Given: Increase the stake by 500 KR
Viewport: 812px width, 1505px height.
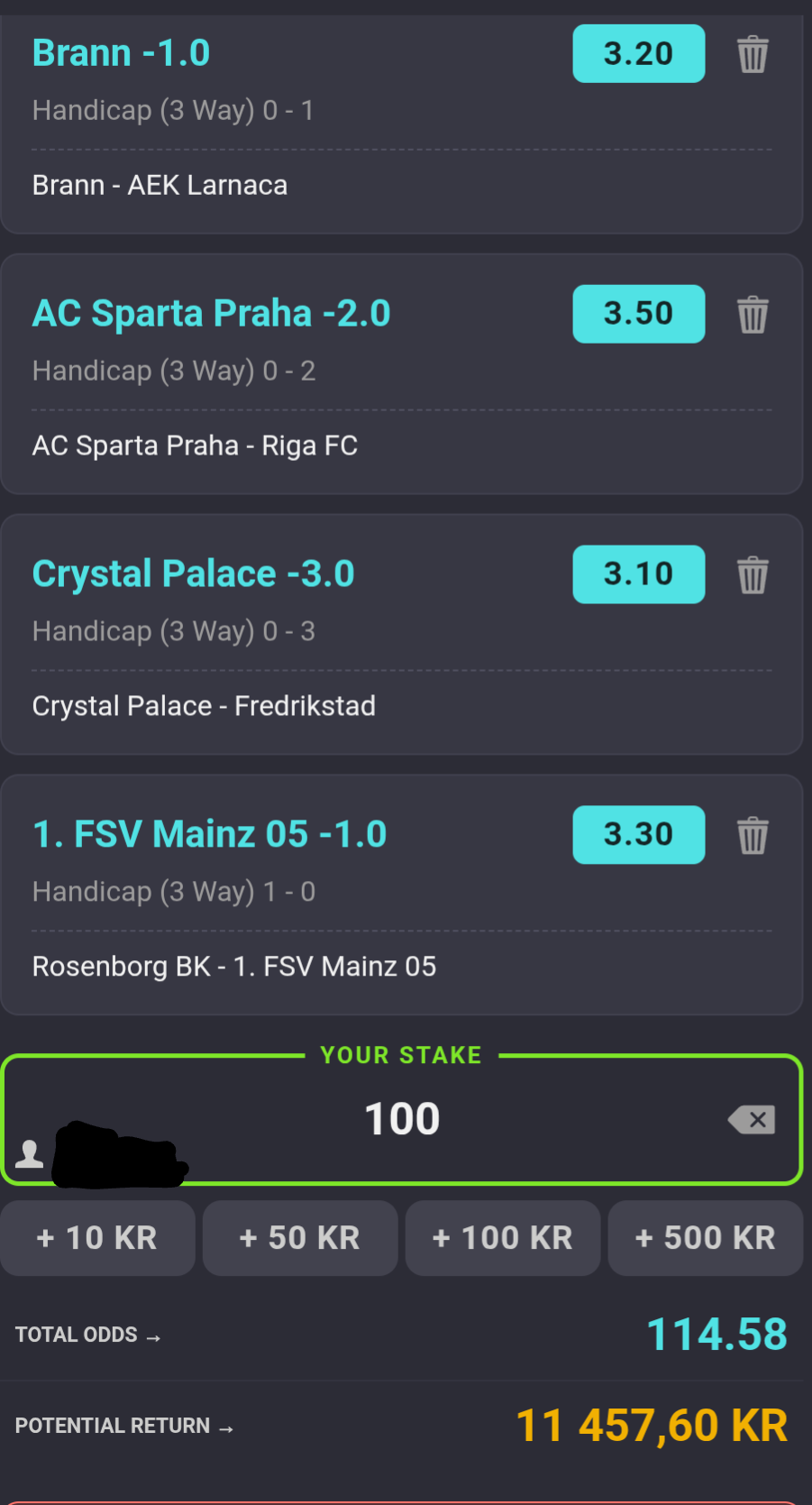Looking at the screenshot, I should pyautogui.click(x=706, y=1238).
